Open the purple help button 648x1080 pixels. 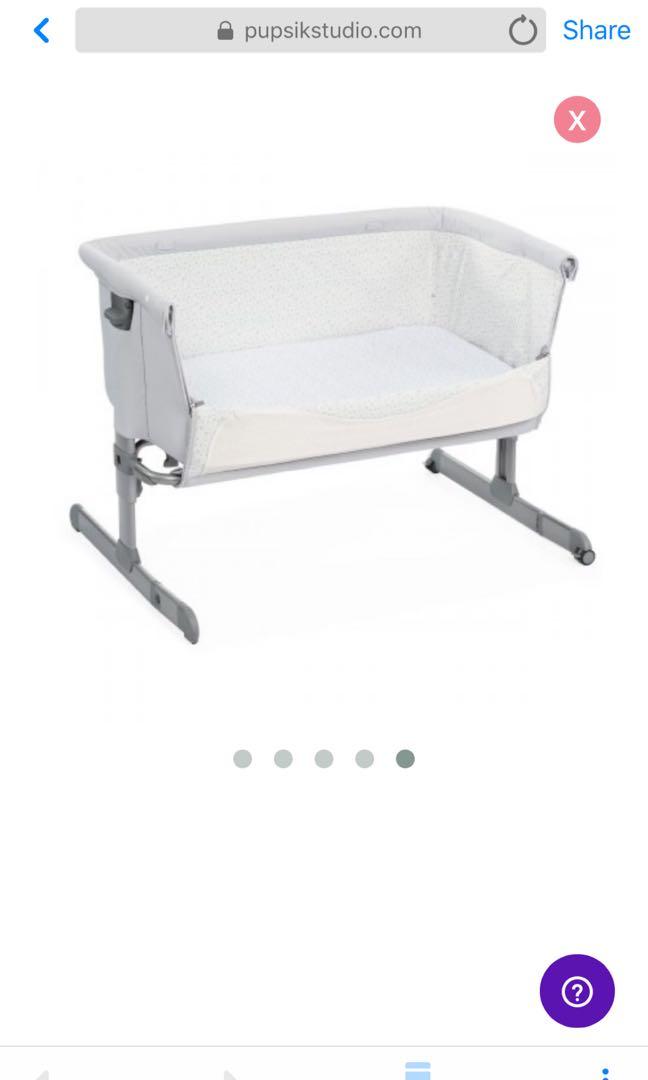(577, 991)
